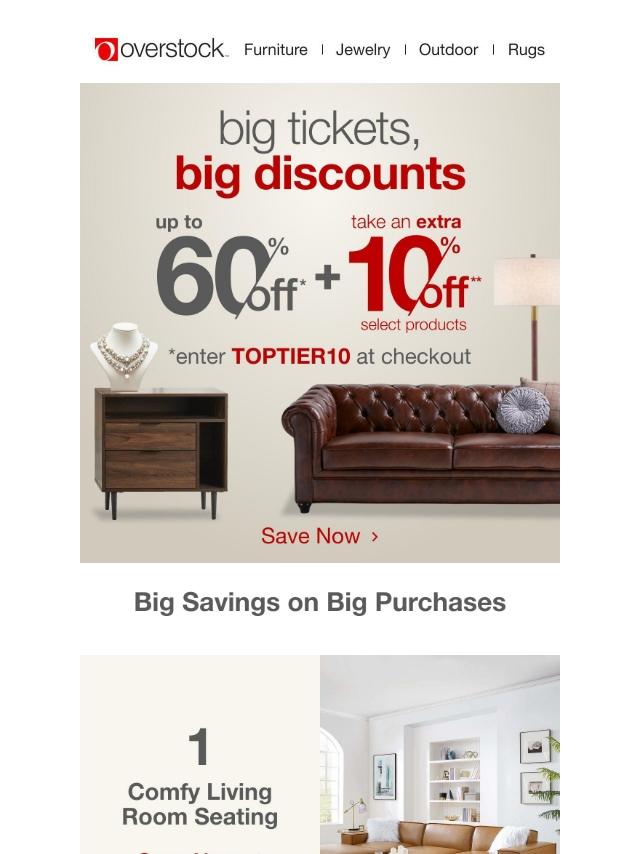Viewport: 640px width, 854px height.
Task: Go to the Jewelry category
Action: [x=363, y=50]
